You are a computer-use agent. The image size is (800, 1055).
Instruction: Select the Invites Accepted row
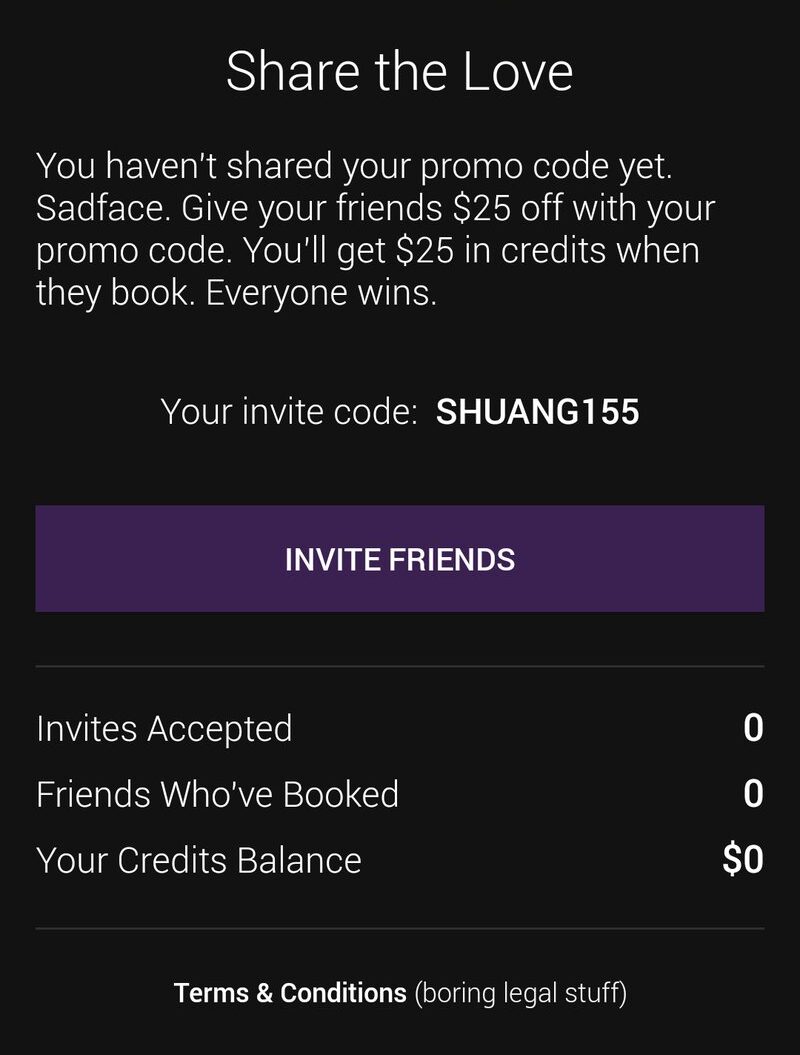point(163,729)
